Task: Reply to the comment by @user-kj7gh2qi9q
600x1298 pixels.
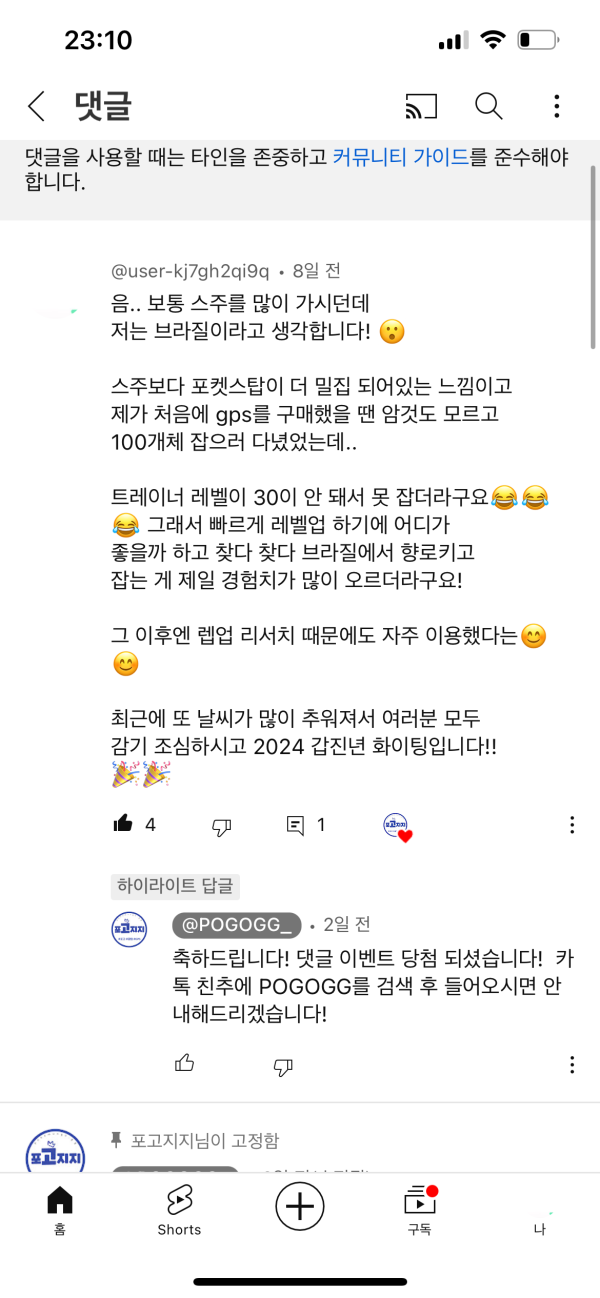Action: 296,826
